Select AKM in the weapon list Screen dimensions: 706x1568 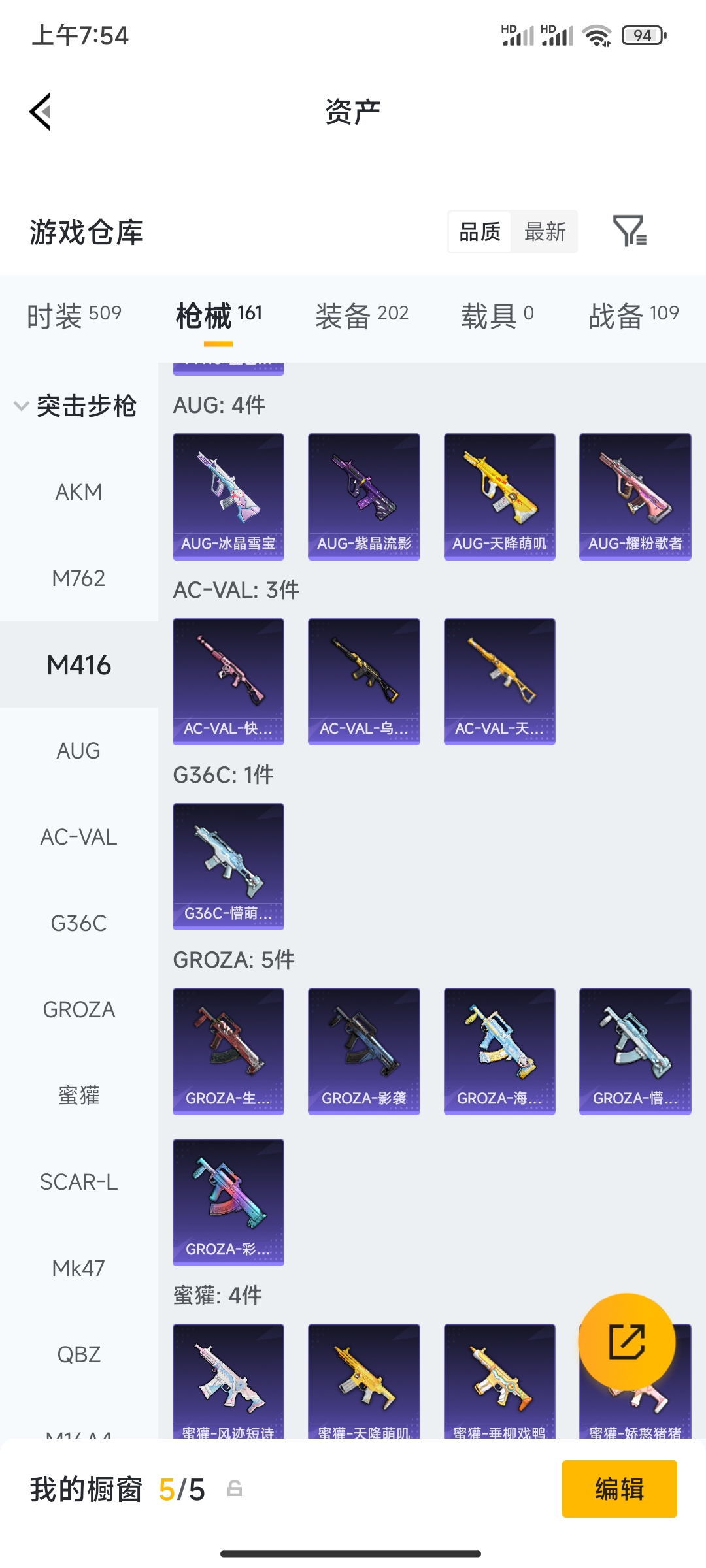79,492
